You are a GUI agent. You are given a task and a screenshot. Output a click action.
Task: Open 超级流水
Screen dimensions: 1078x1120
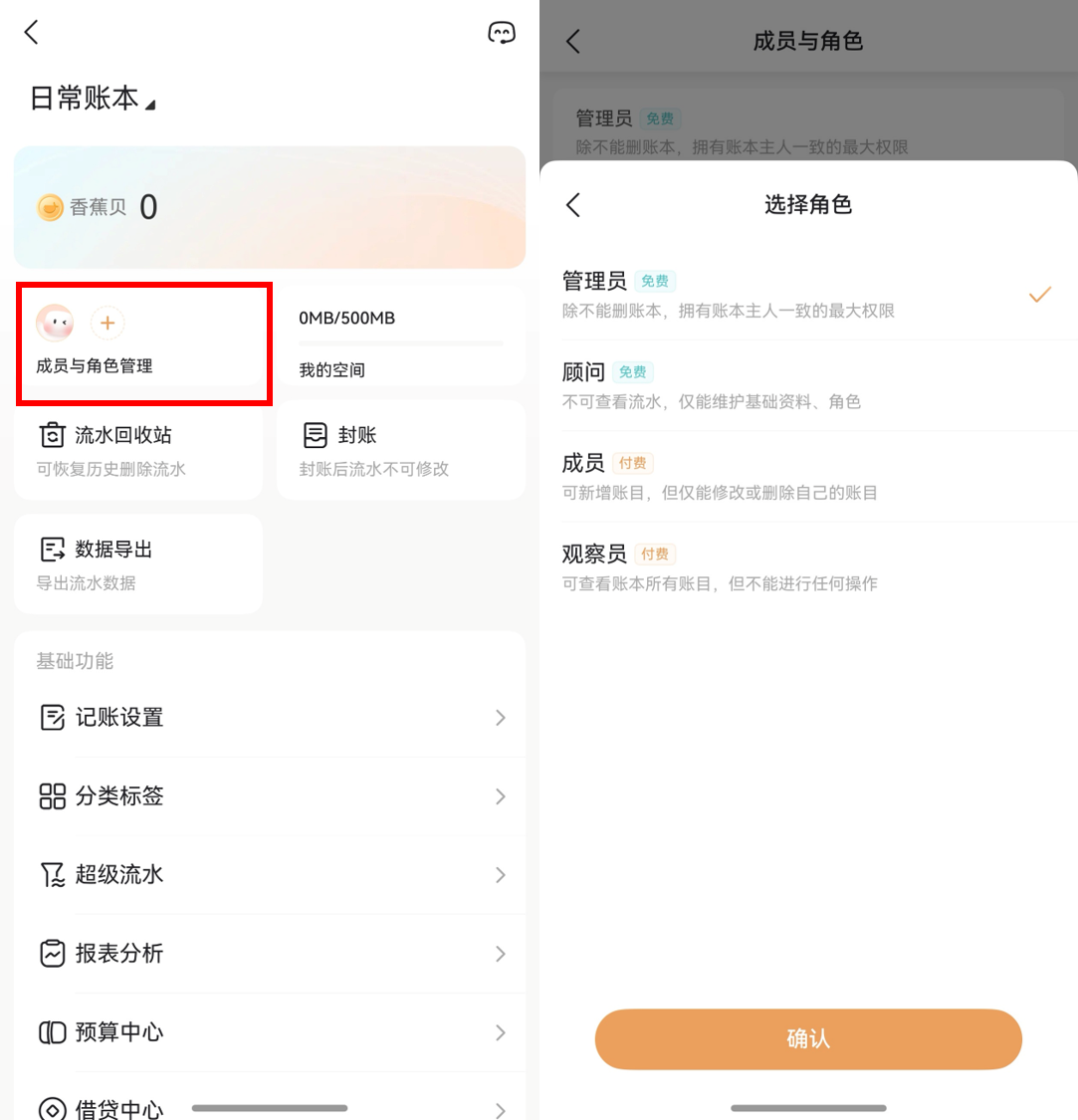tap(270, 875)
